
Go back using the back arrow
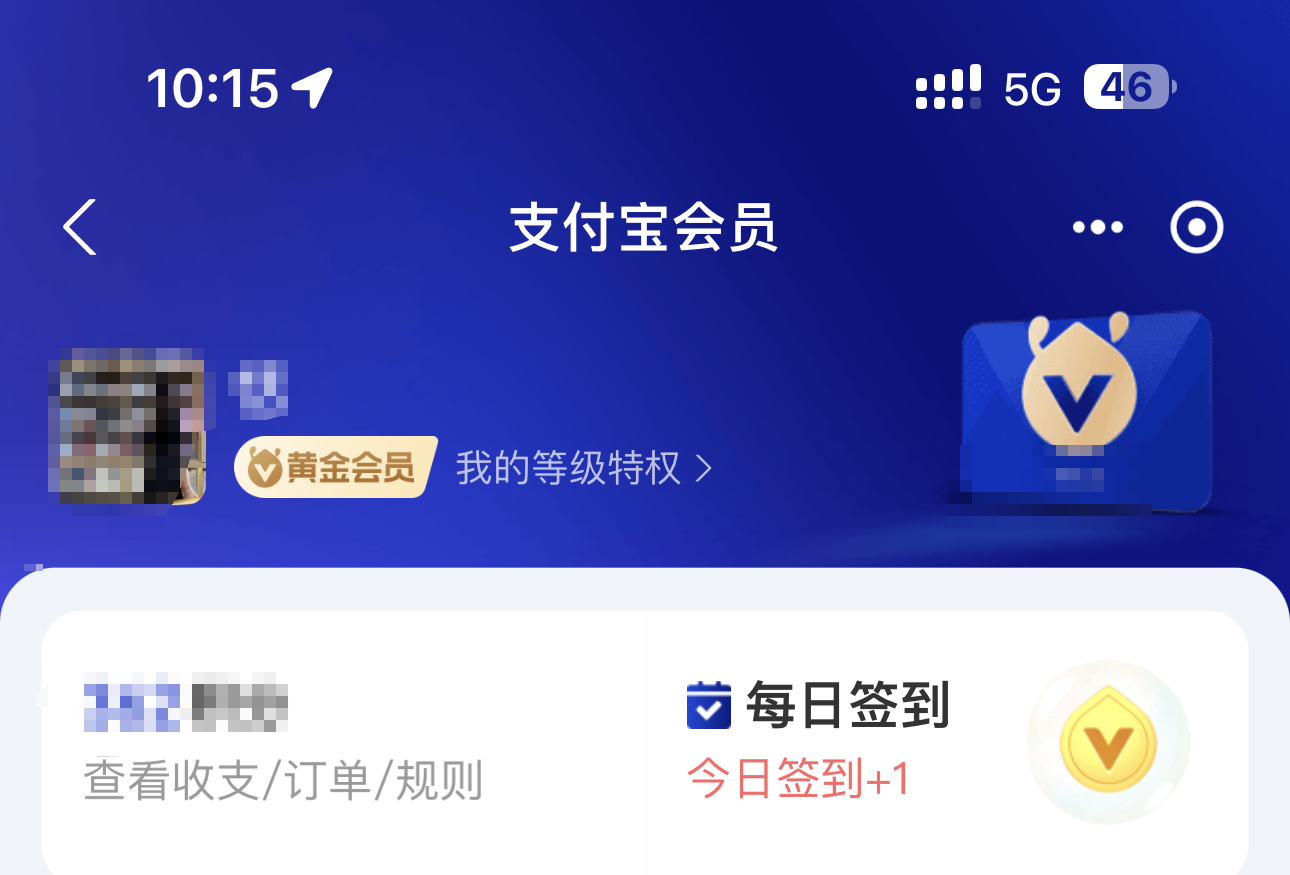coord(80,227)
